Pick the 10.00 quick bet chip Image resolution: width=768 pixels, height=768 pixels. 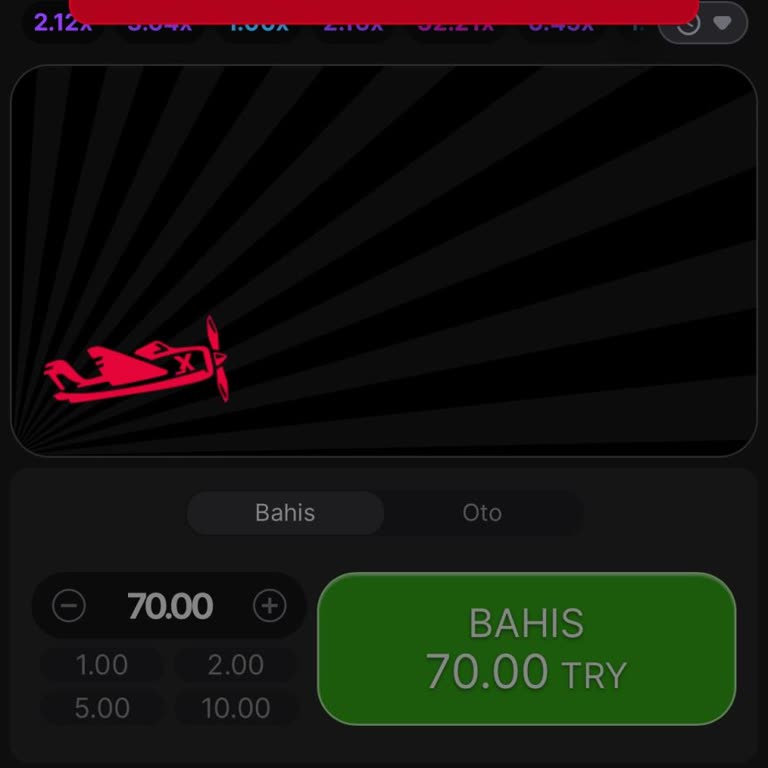click(236, 708)
